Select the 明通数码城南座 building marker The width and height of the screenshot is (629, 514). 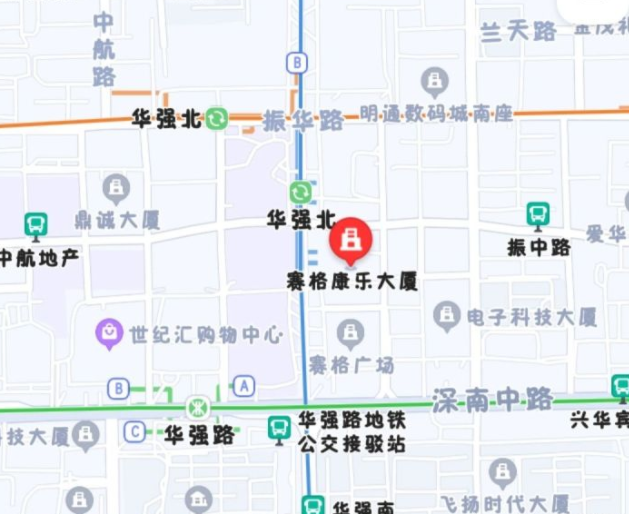tap(435, 82)
